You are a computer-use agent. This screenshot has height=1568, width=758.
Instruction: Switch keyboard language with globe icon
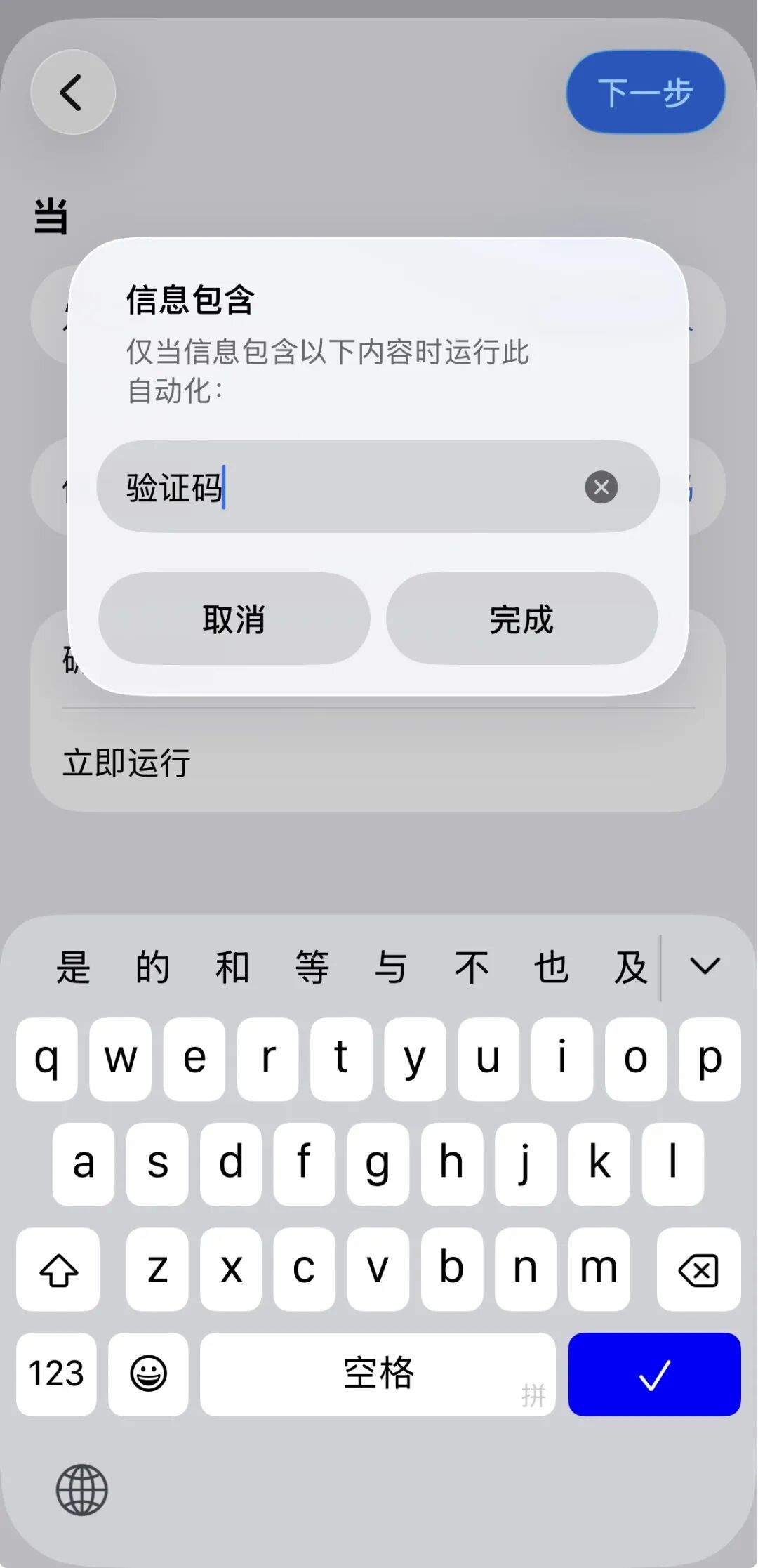[x=81, y=1489]
